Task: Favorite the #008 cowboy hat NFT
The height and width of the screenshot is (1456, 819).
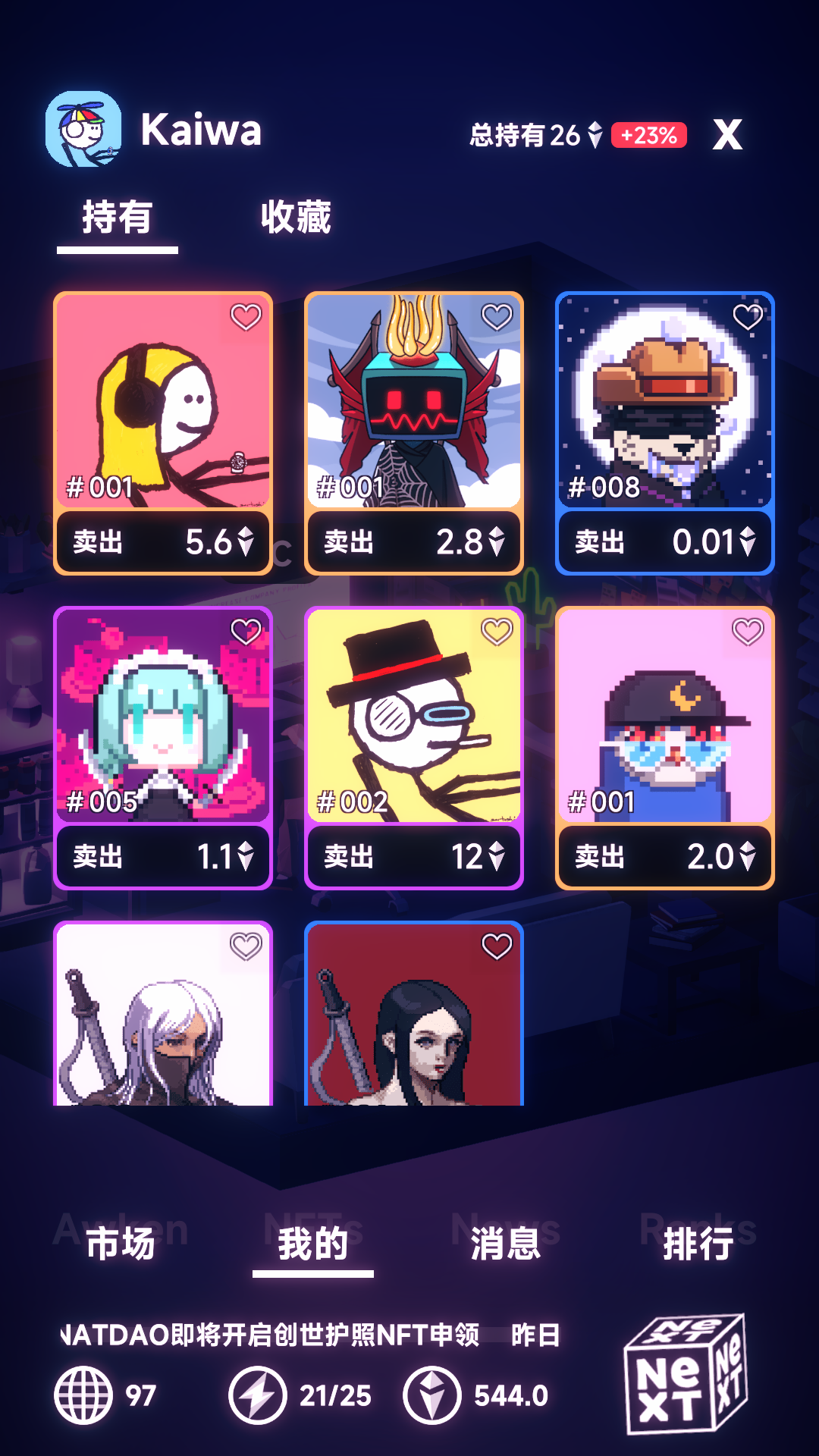Action: coord(748,317)
